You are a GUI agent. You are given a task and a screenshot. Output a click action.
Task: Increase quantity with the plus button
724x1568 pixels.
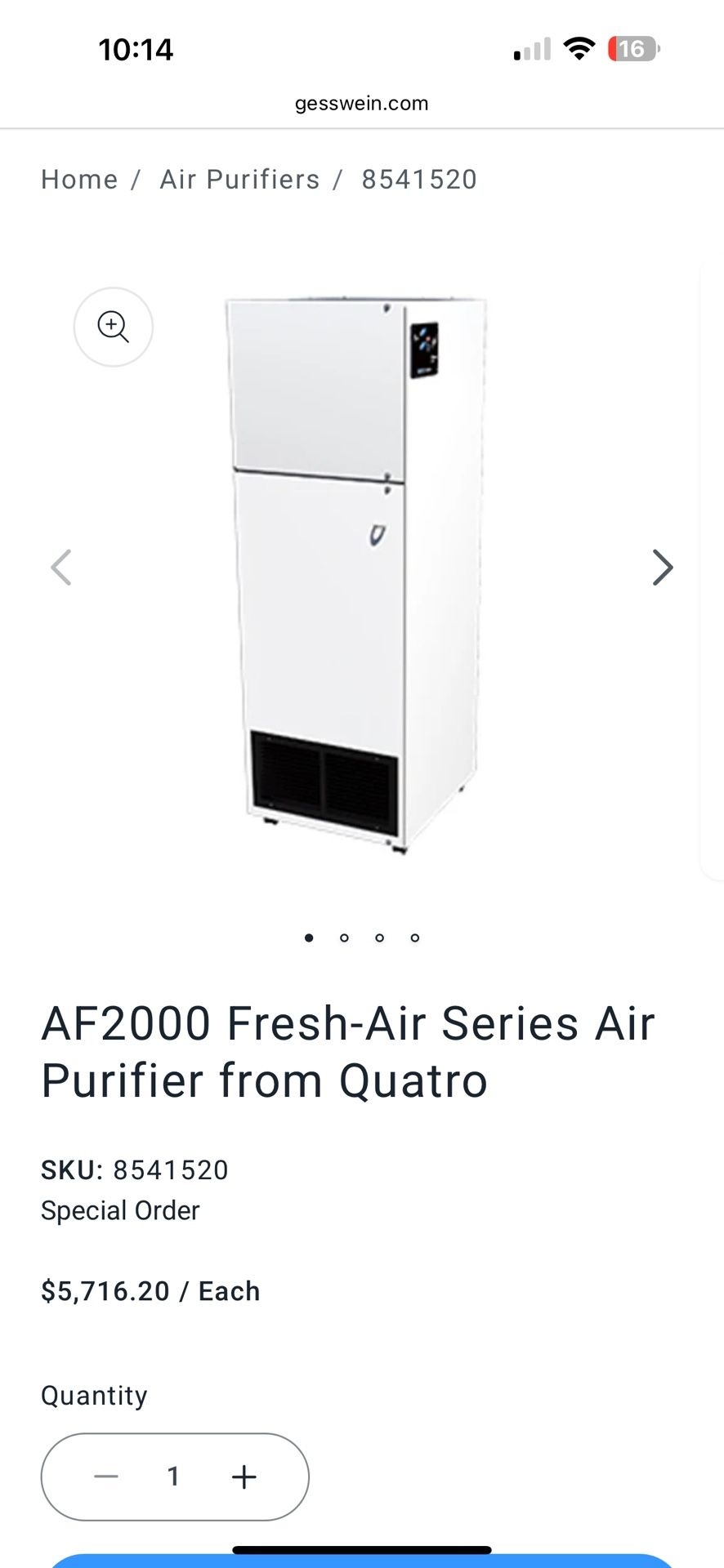244,1477
